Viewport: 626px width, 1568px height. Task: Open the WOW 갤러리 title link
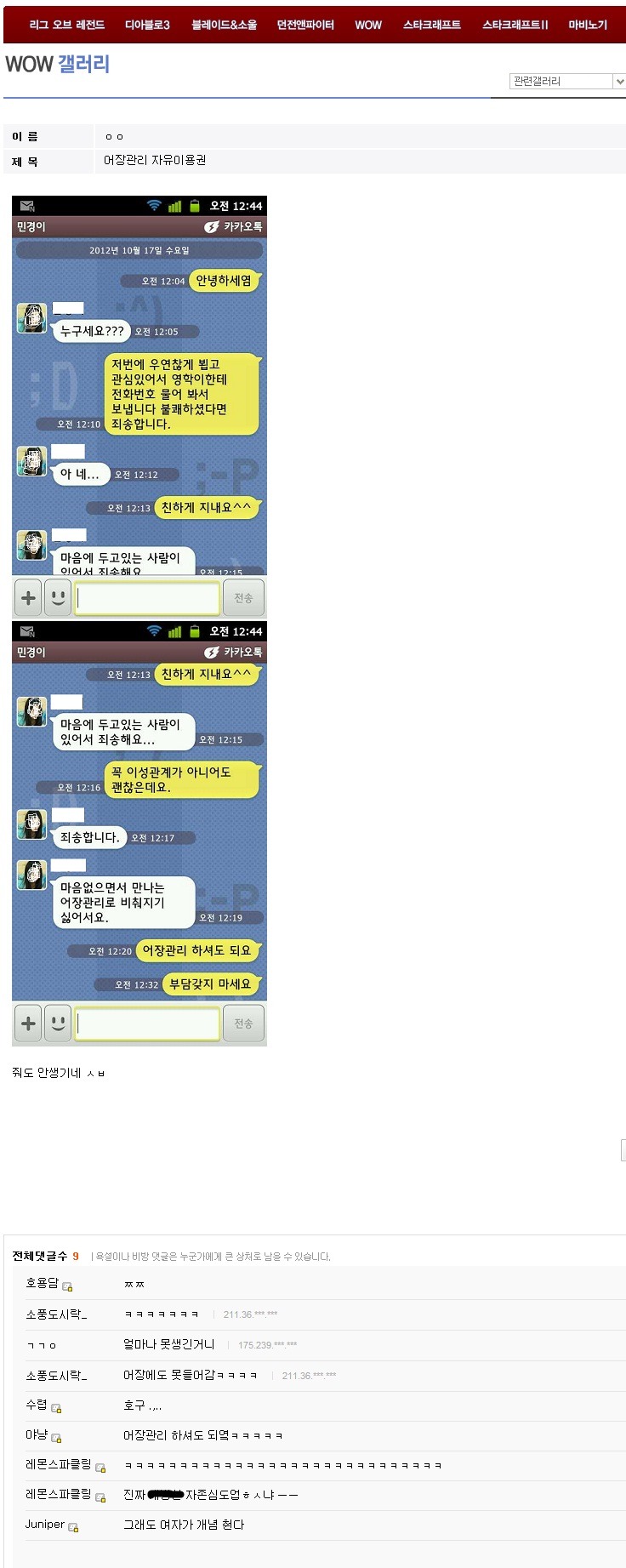click(x=58, y=65)
